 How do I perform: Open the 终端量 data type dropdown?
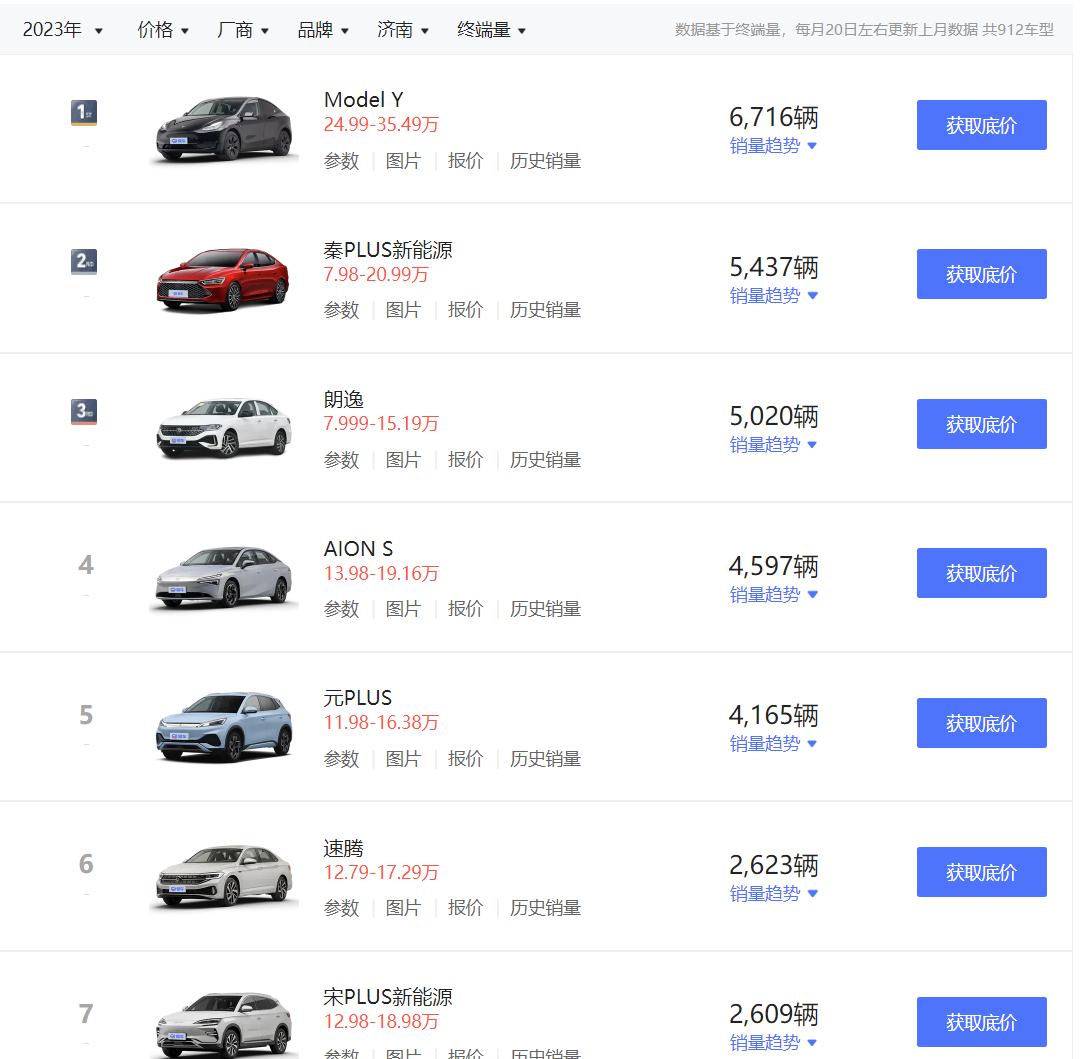[x=491, y=30]
